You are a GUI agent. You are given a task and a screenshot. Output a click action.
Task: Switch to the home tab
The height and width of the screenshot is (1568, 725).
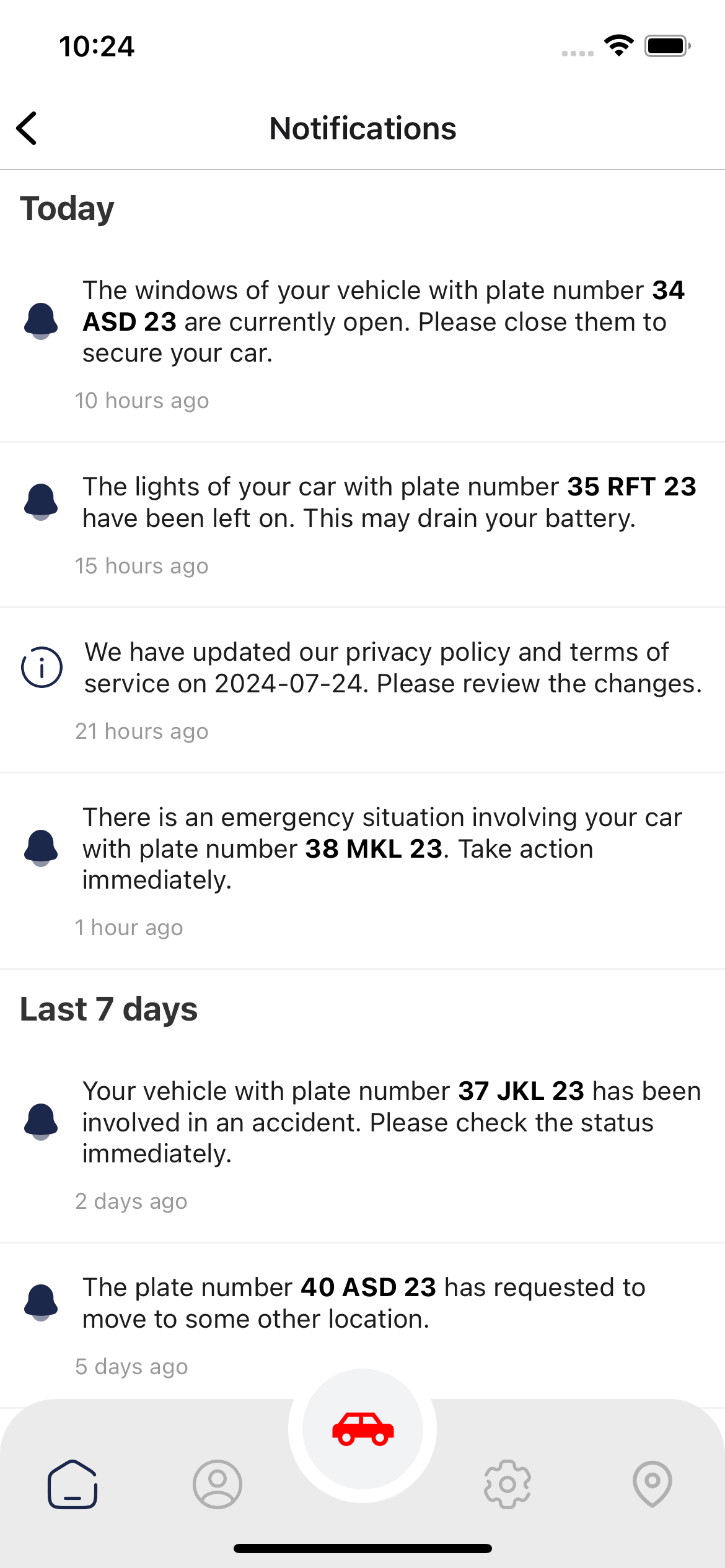pyautogui.click(x=72, y=1484)
